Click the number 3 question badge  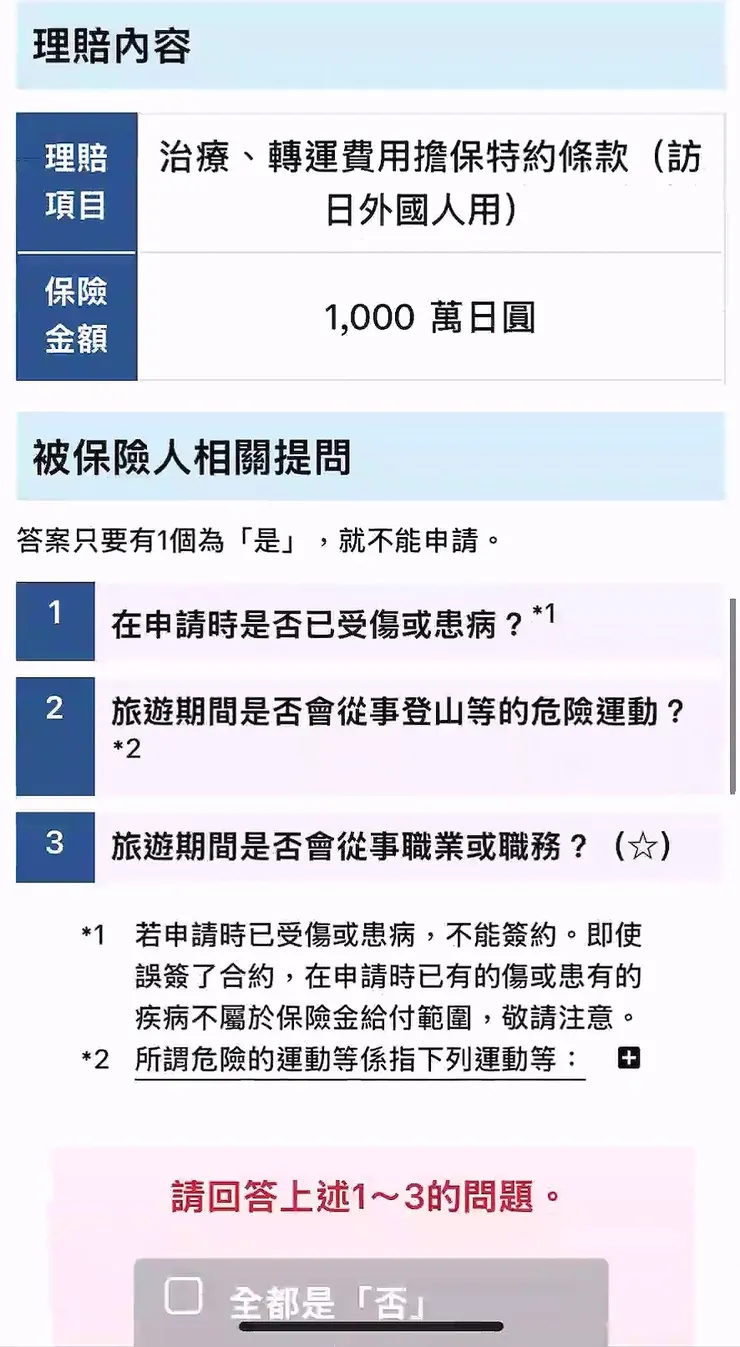click(55, 849)
